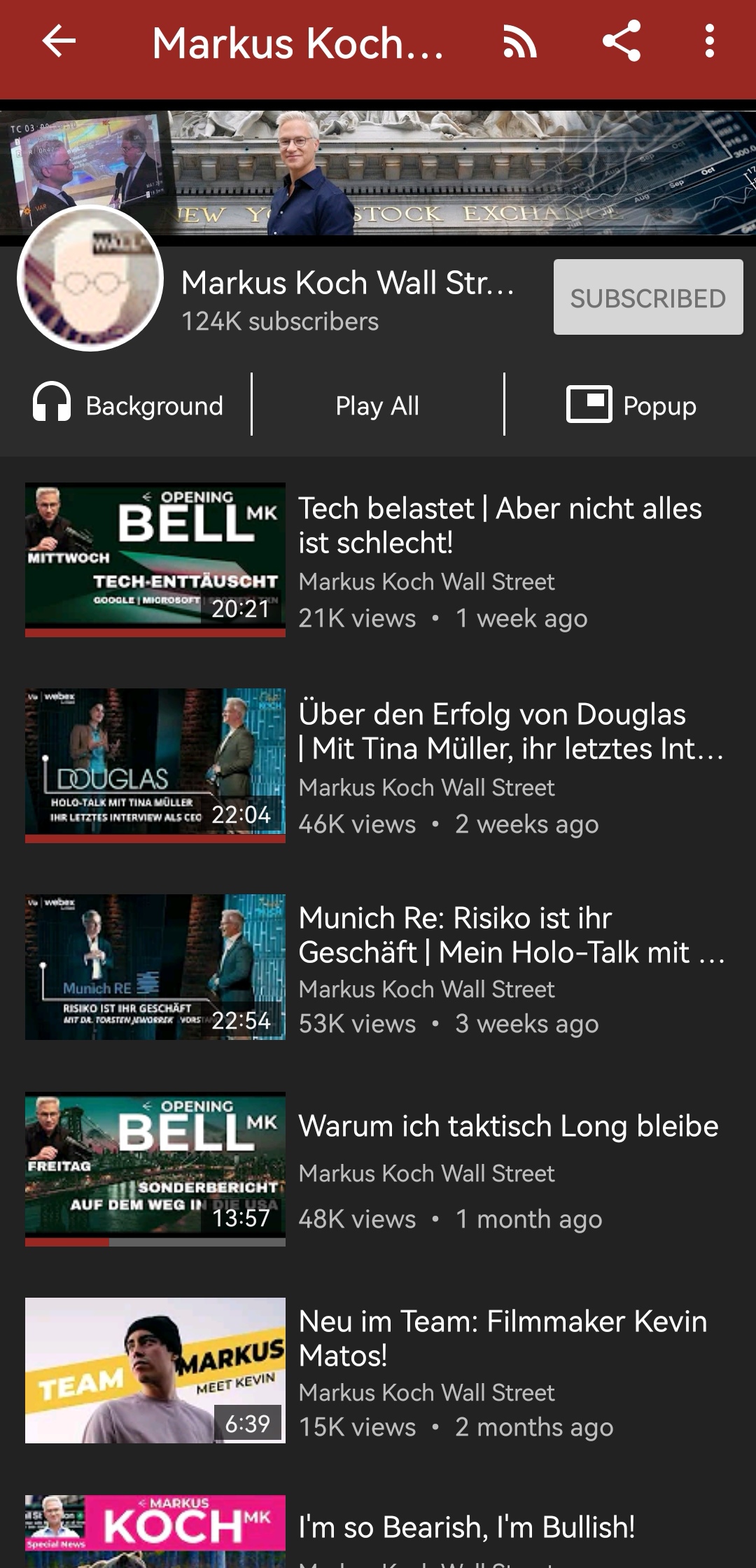
Task: Tap the popup window icon
Action: [587, 405]
